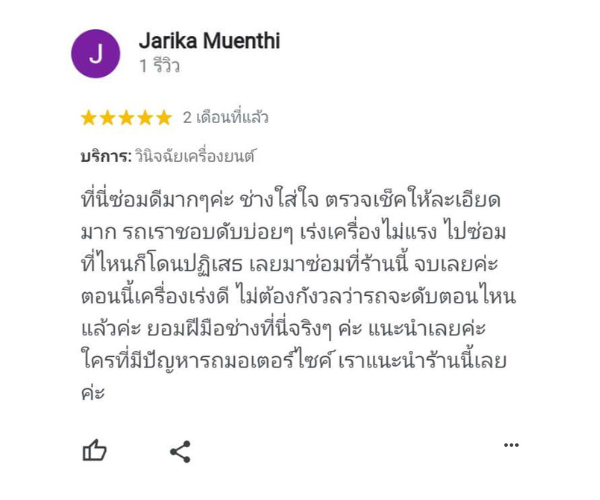Like Jarika Muenthi's review

tap(94, 451)
